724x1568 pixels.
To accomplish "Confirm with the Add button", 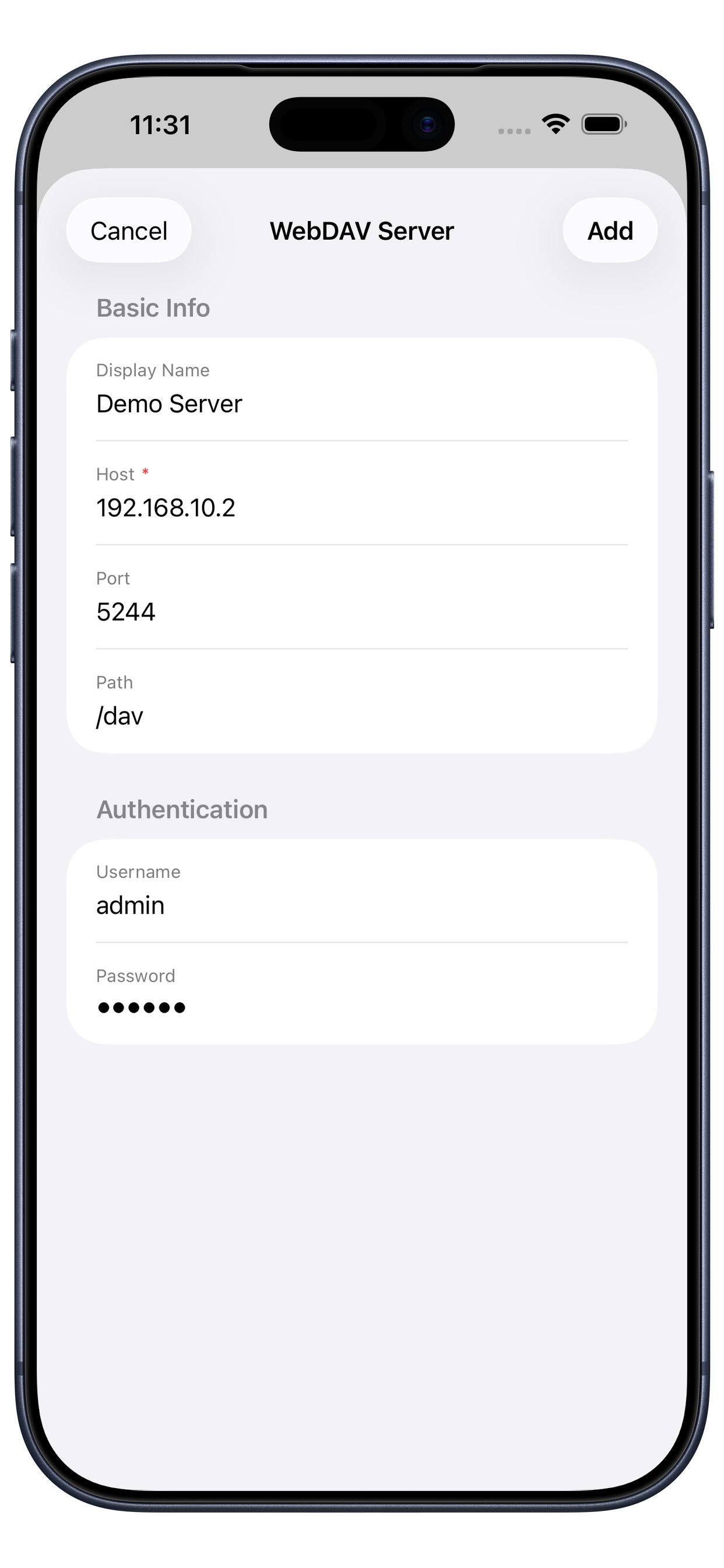I will point(610,230).
